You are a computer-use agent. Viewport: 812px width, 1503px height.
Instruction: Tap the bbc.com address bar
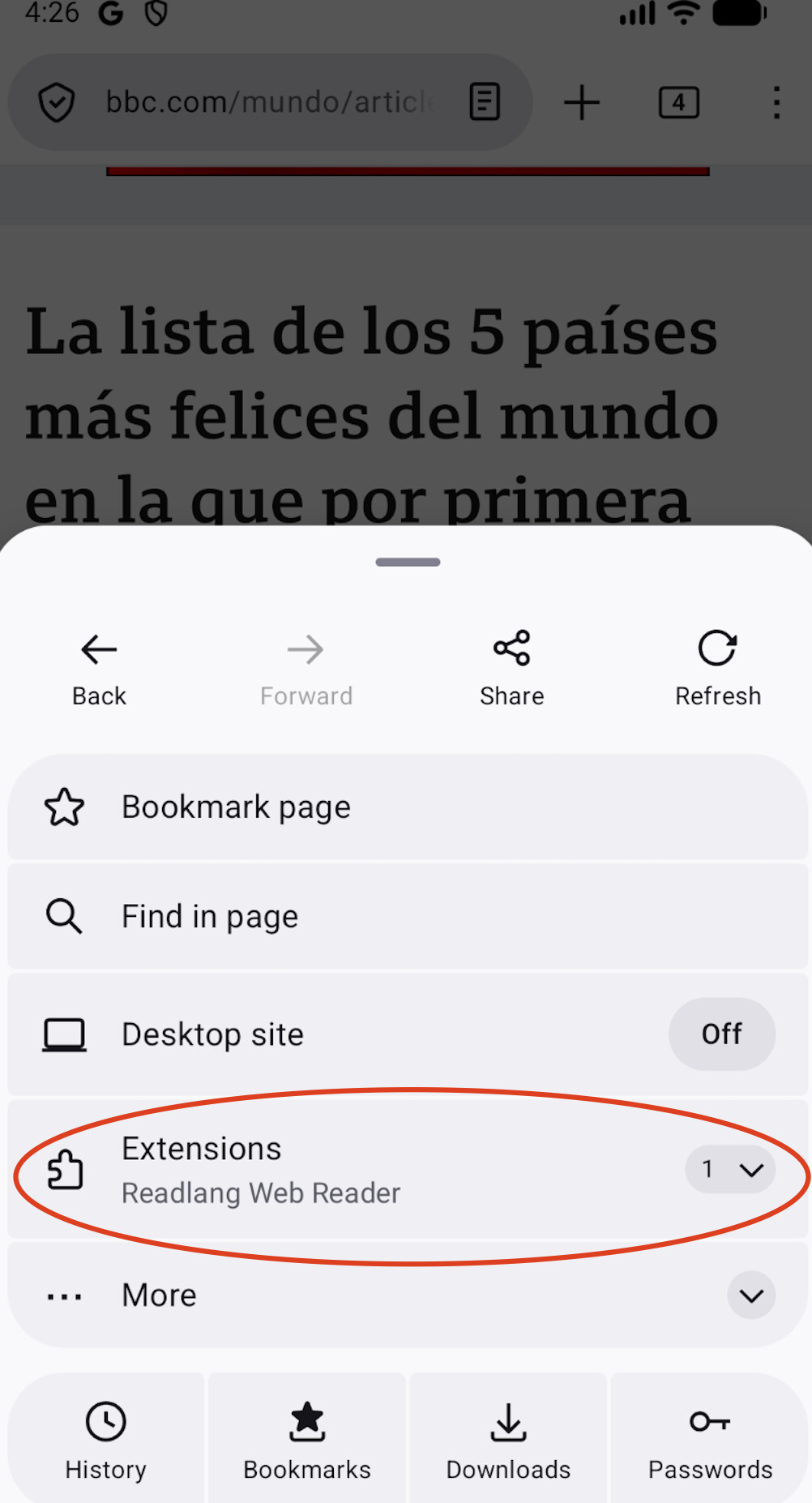pos(267,102)
